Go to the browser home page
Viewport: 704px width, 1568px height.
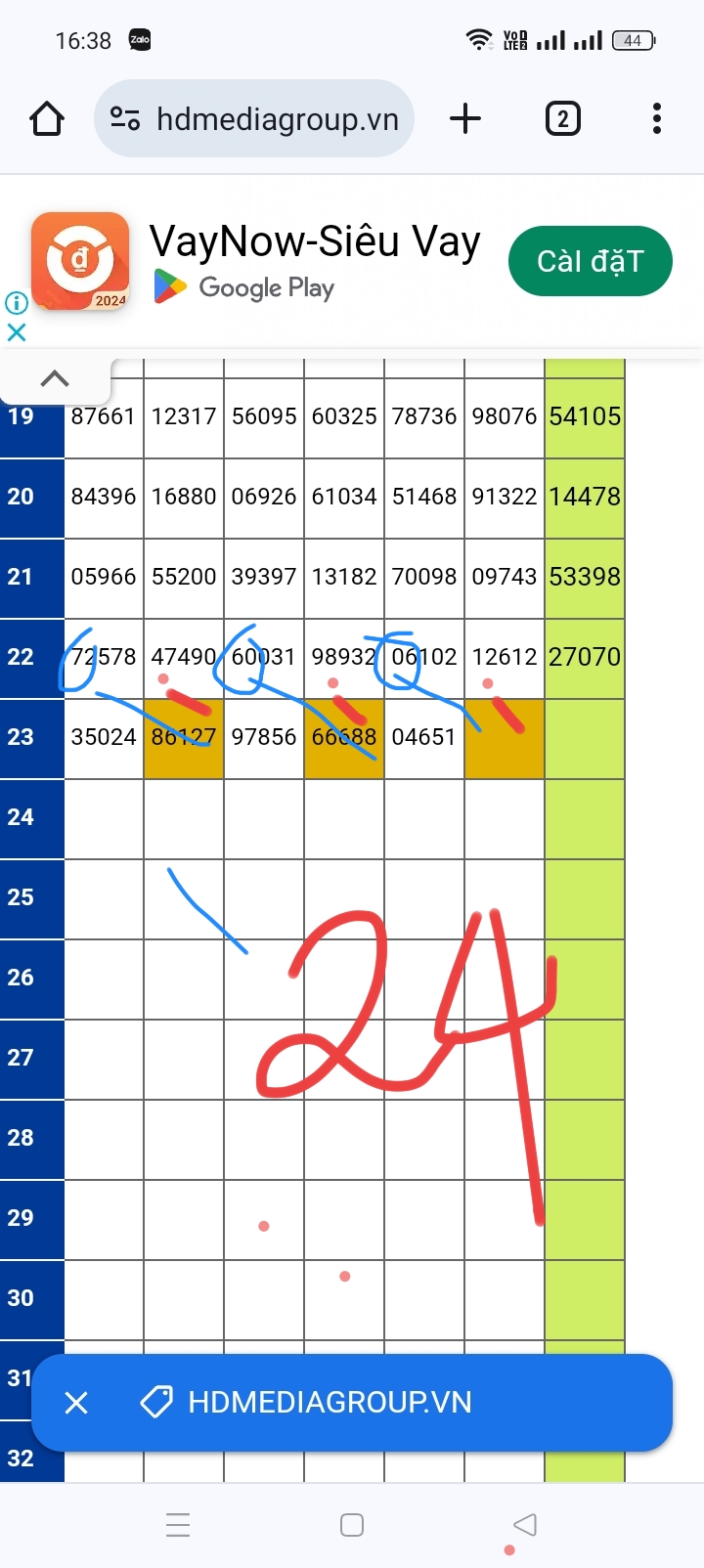pos(47,119)
